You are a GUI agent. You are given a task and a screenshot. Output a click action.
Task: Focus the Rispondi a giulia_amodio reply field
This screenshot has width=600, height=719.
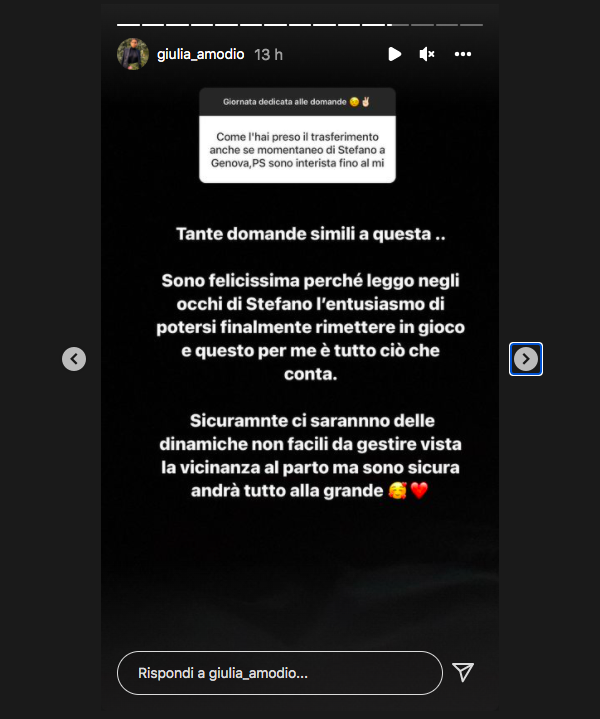click(x=280, y=673)
